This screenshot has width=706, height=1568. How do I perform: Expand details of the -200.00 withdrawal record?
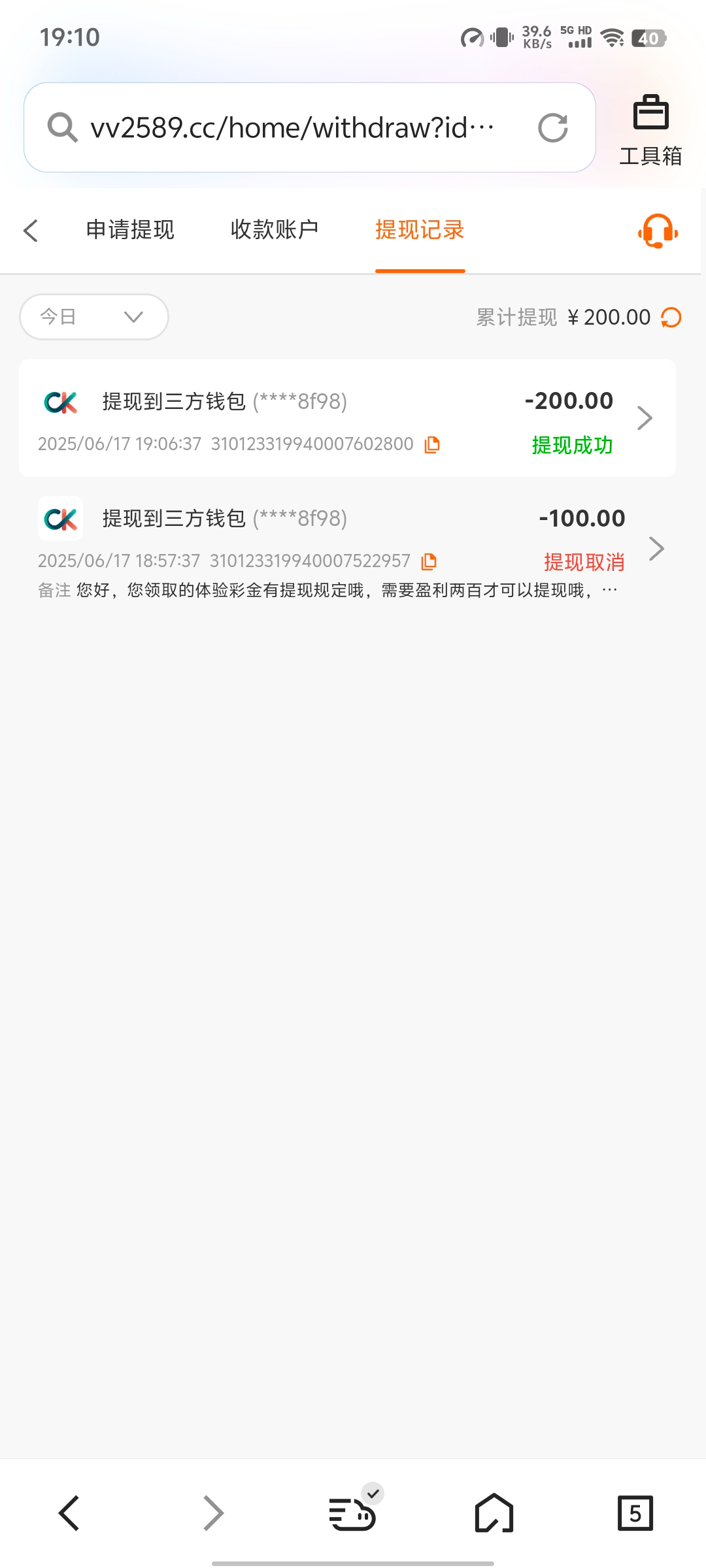tap(645, 417)
